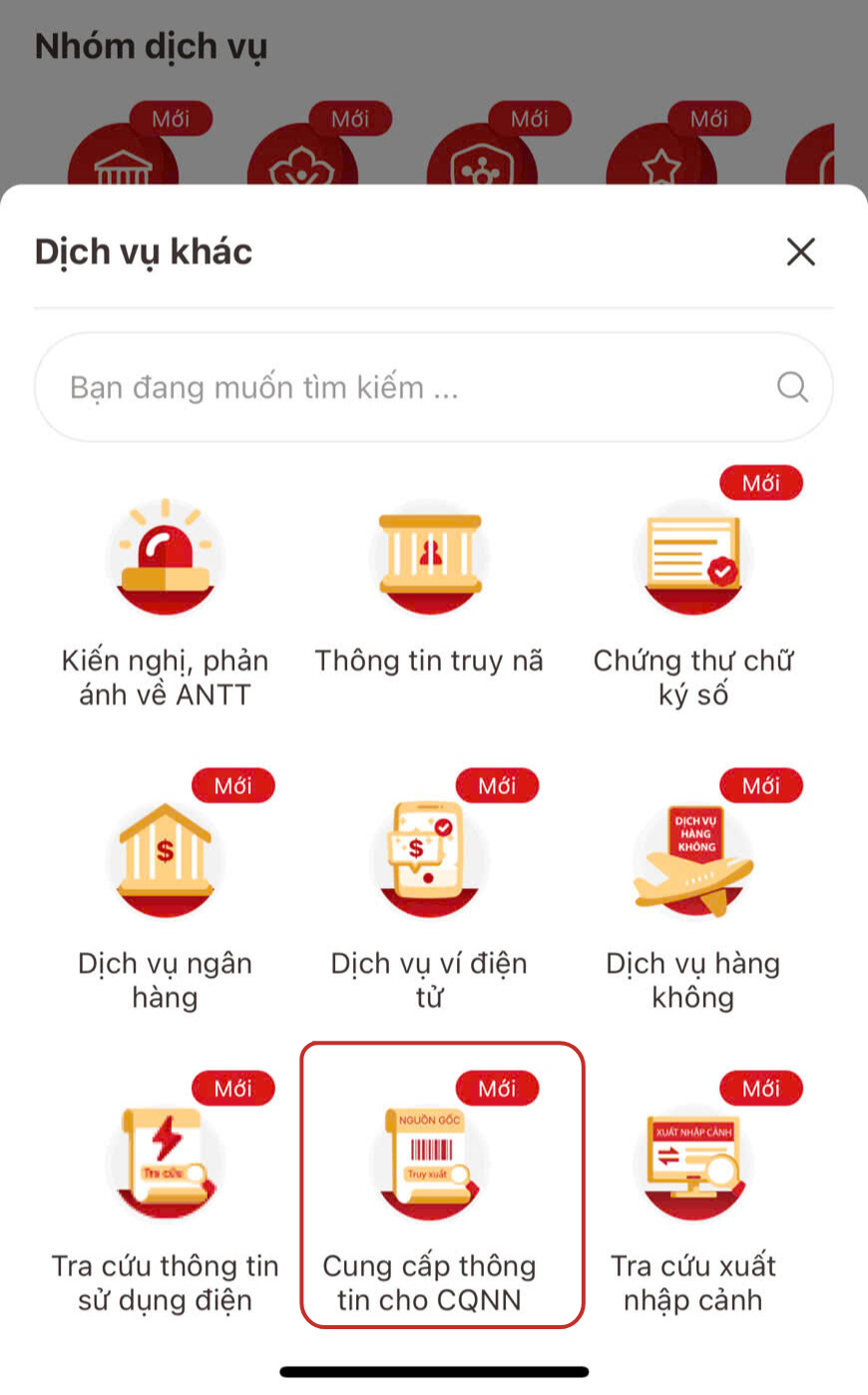Open Chứng thư chữ ký số service
This screenshot has width=868, height=1395.
pos(692,557)
